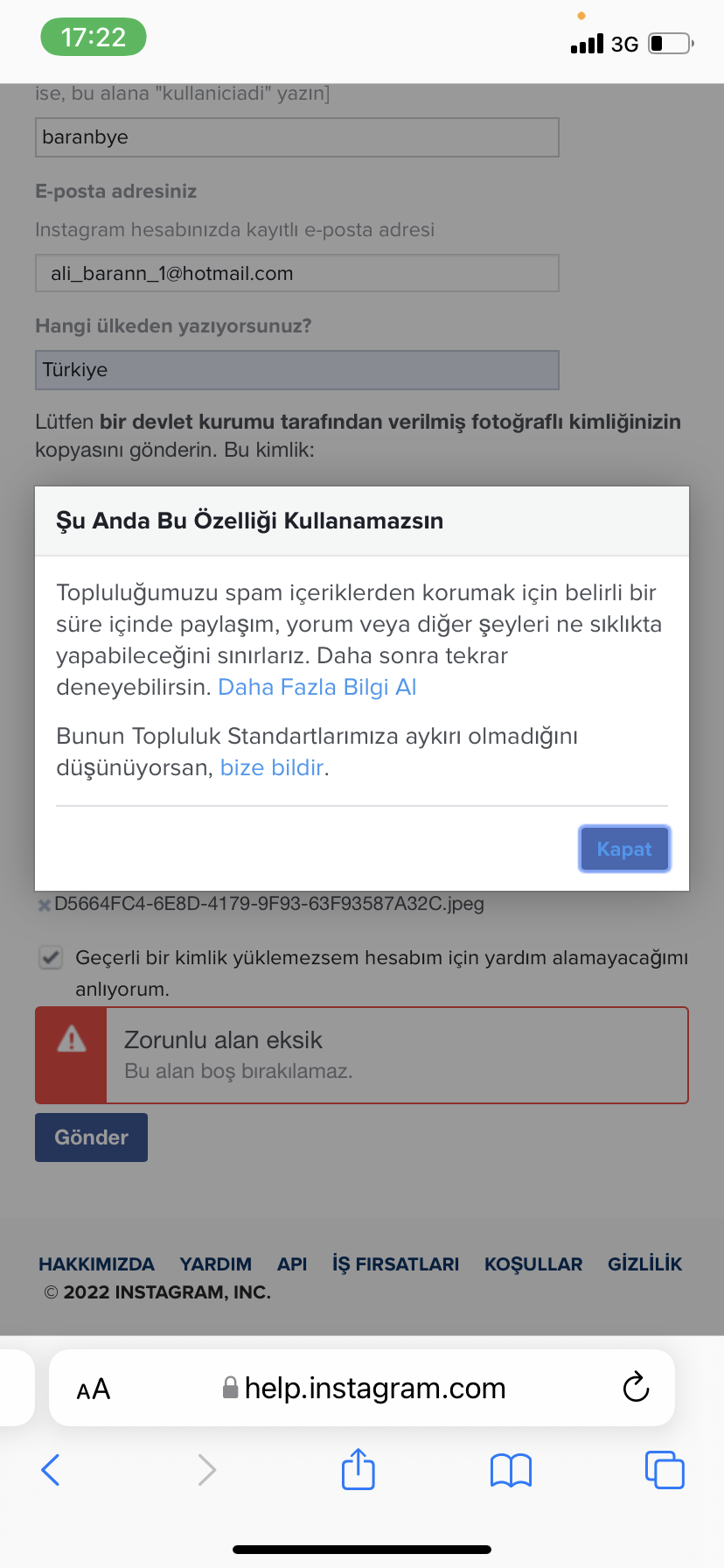724x1568 pixels.
Task: Uncheck the valid ID acknowledgement checkbox
Action: click(52, 957)
